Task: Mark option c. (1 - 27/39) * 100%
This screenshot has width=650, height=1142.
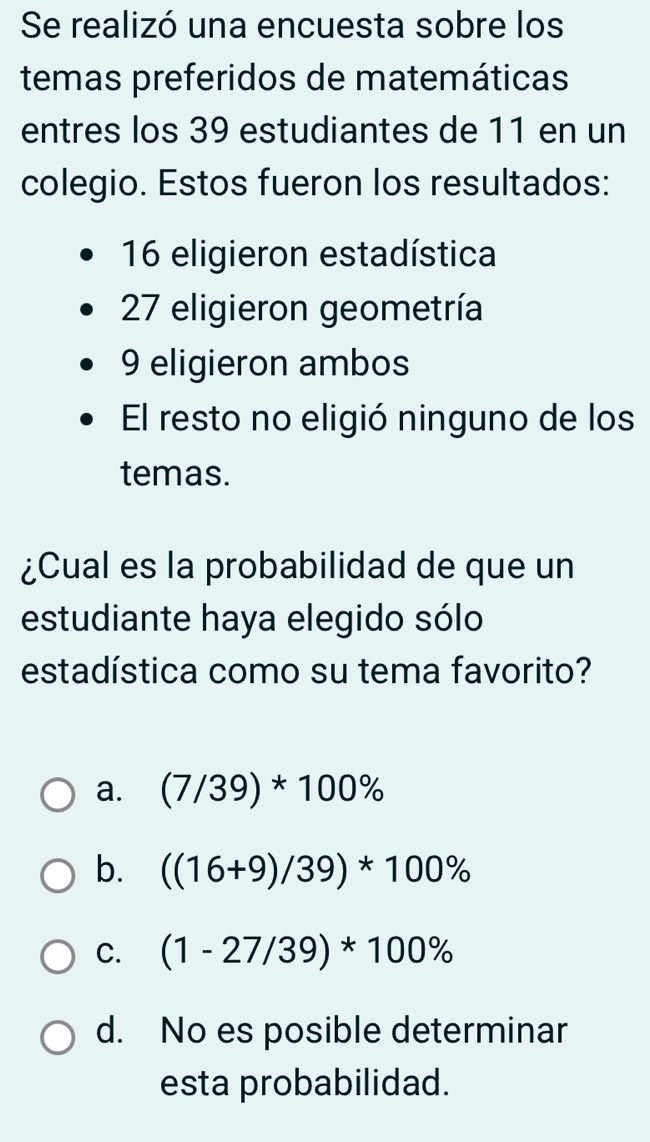Action: [59, 955]
